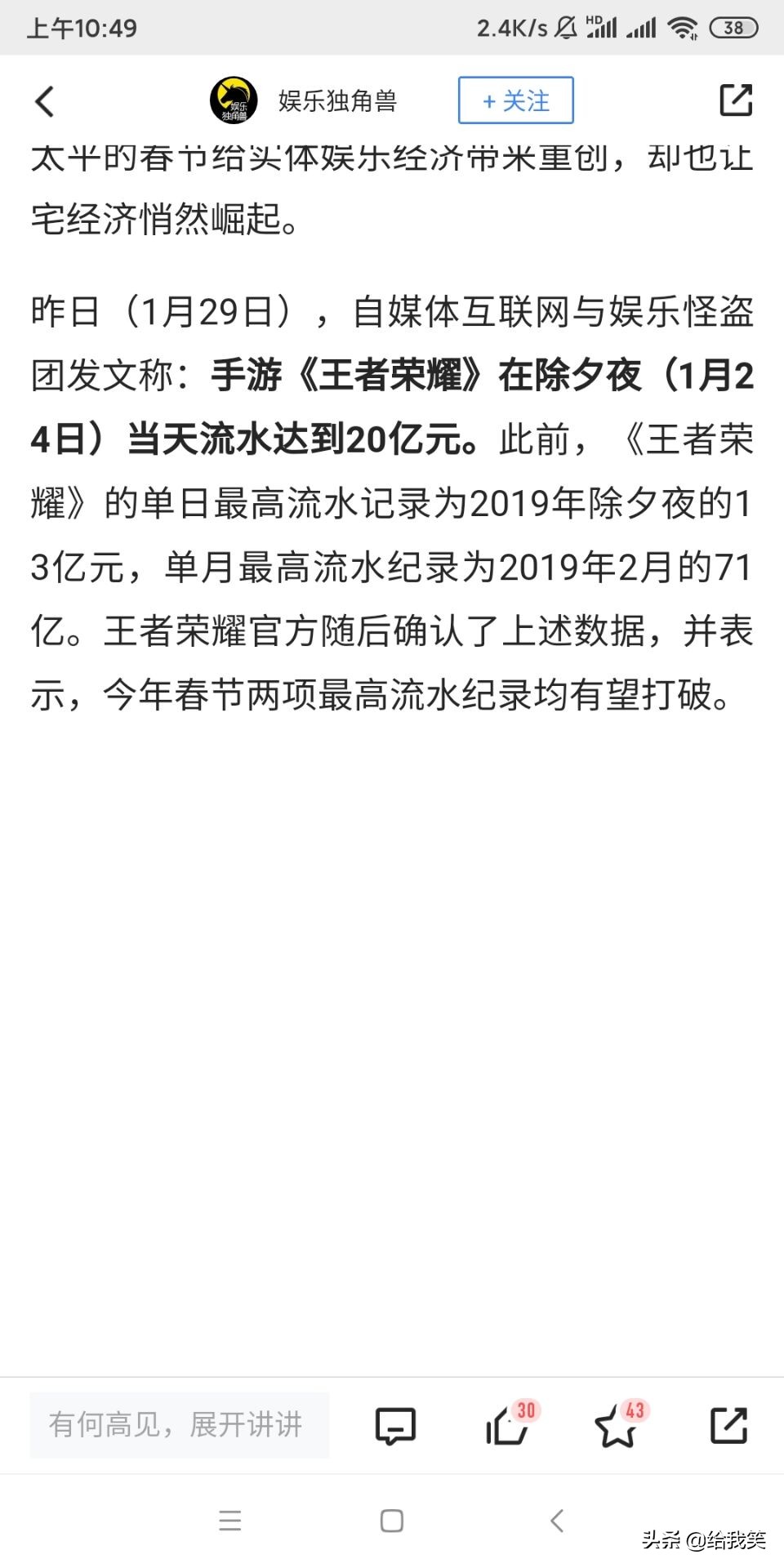Share the article from the top bar
Image resolution: width=784 pixels, height=1568 pixels.
735,100
